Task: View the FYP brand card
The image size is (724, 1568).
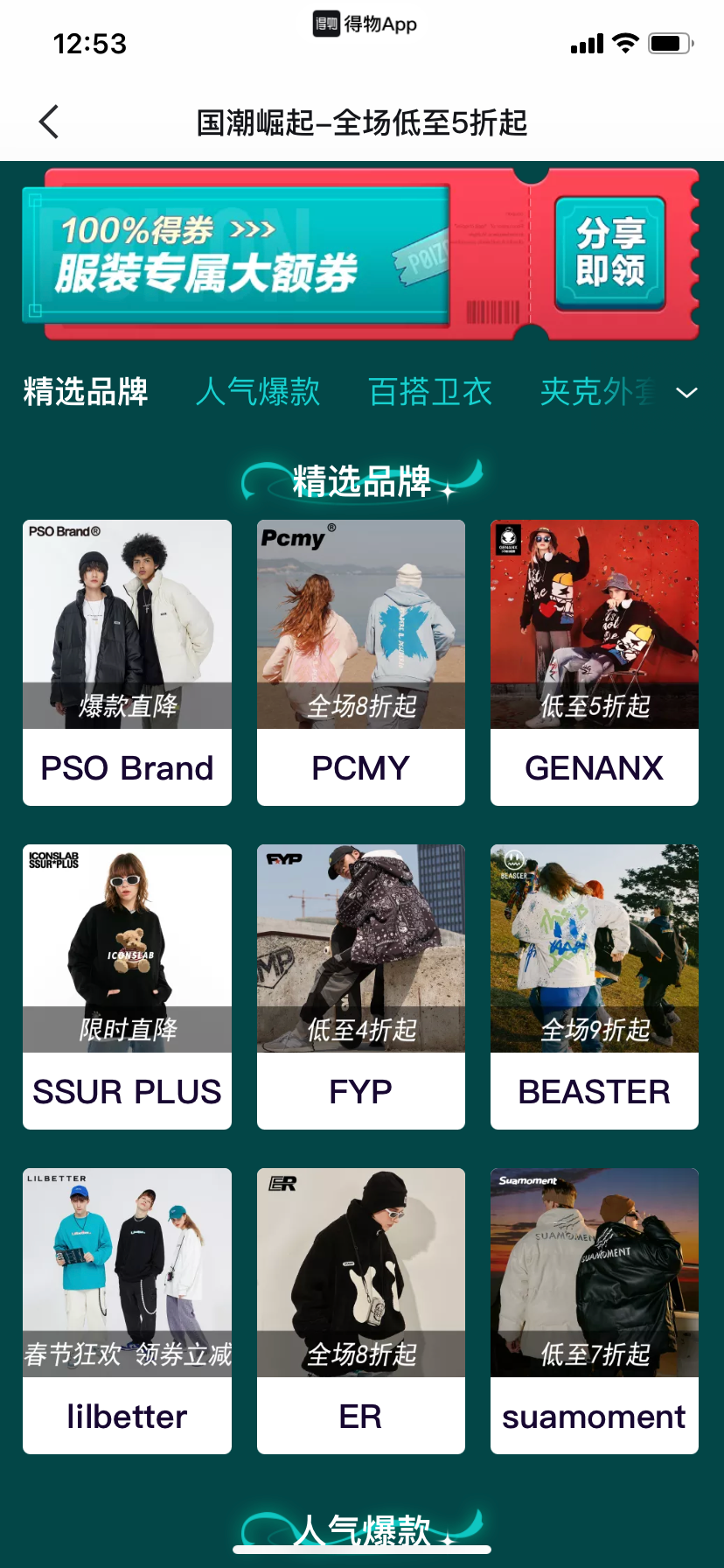Action: click(x=360, y=986)
